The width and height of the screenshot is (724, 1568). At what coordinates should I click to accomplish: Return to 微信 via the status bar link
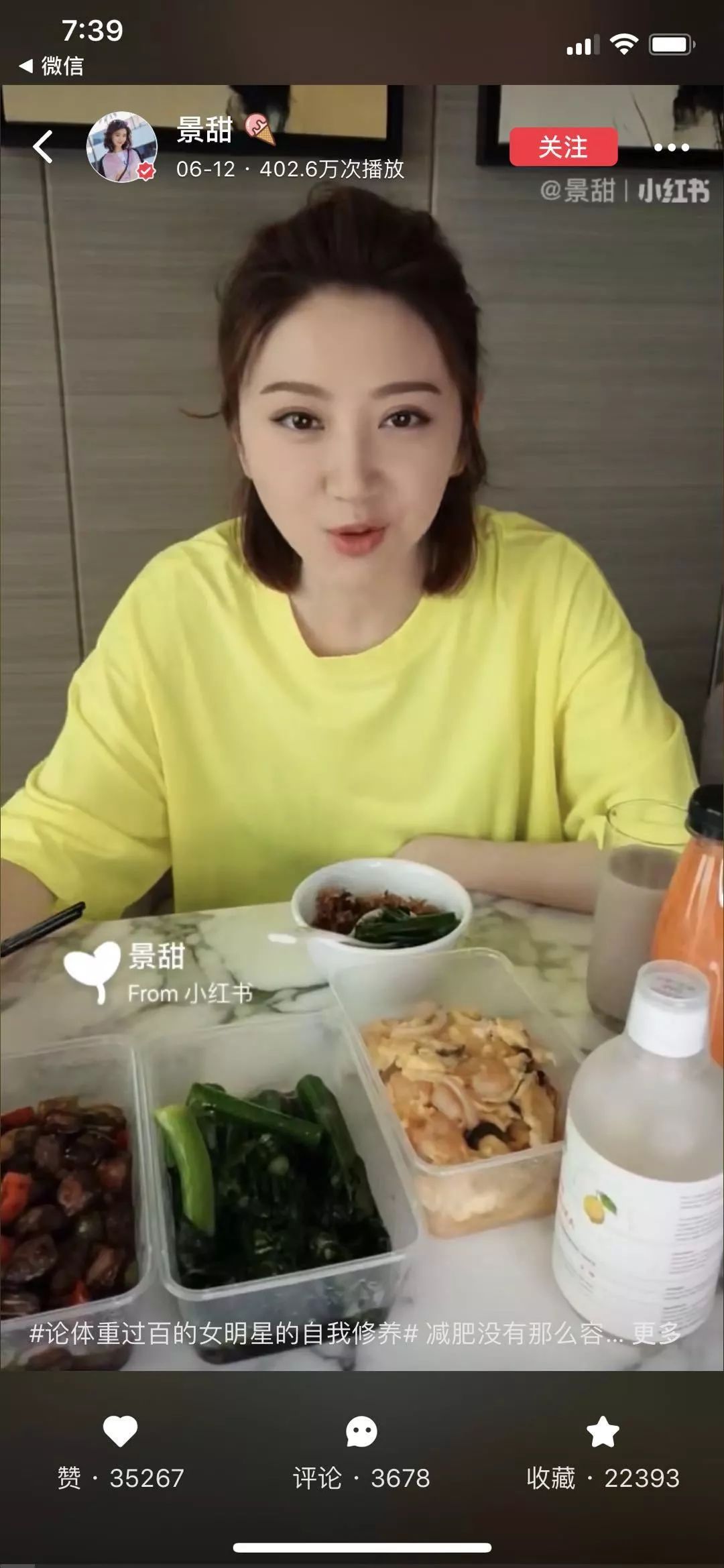(x=52, y=66)
